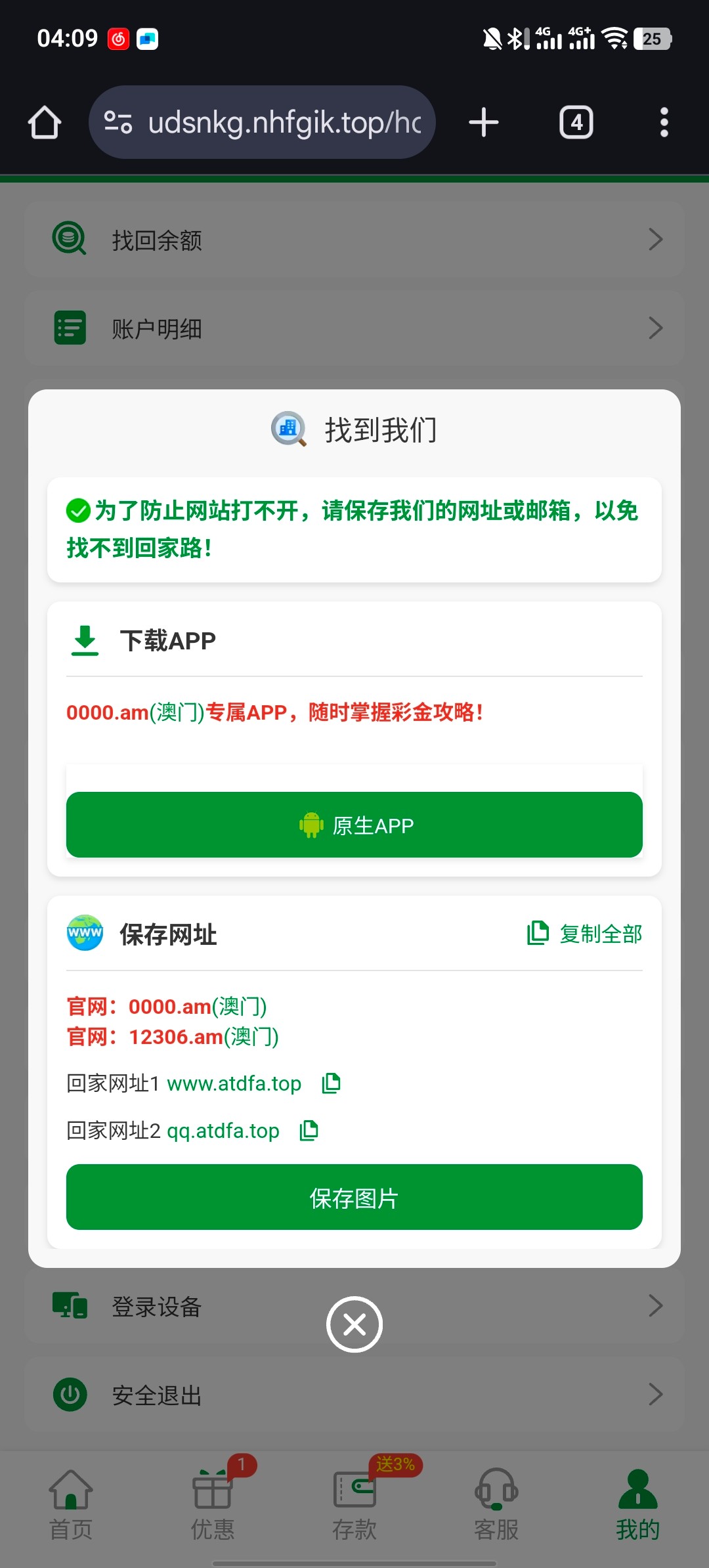Copy the qq.atdfa.top address

309,1130
